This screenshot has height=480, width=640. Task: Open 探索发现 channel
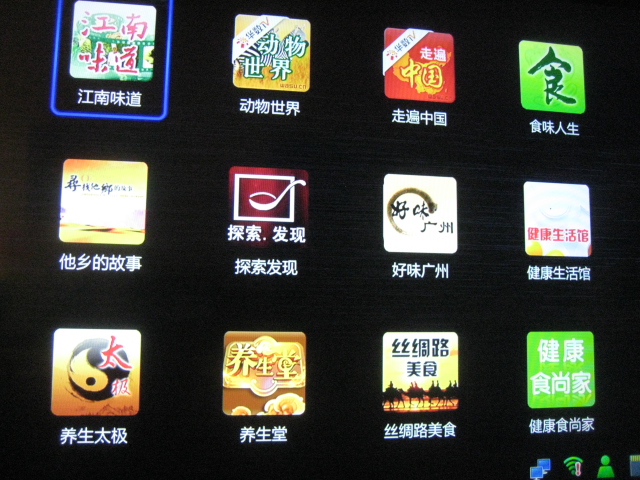267,208
